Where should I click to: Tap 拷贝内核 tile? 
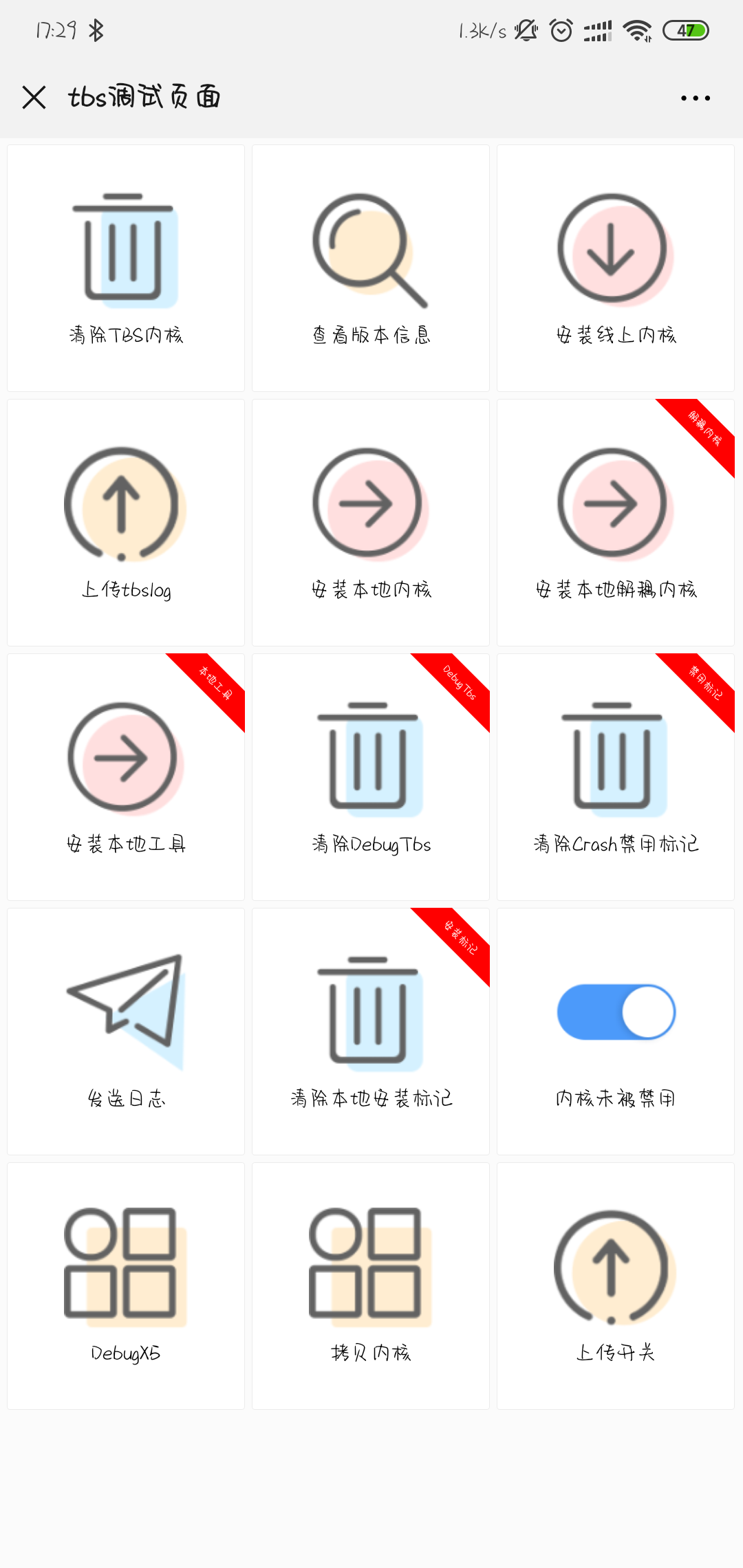coord(371,1286)
